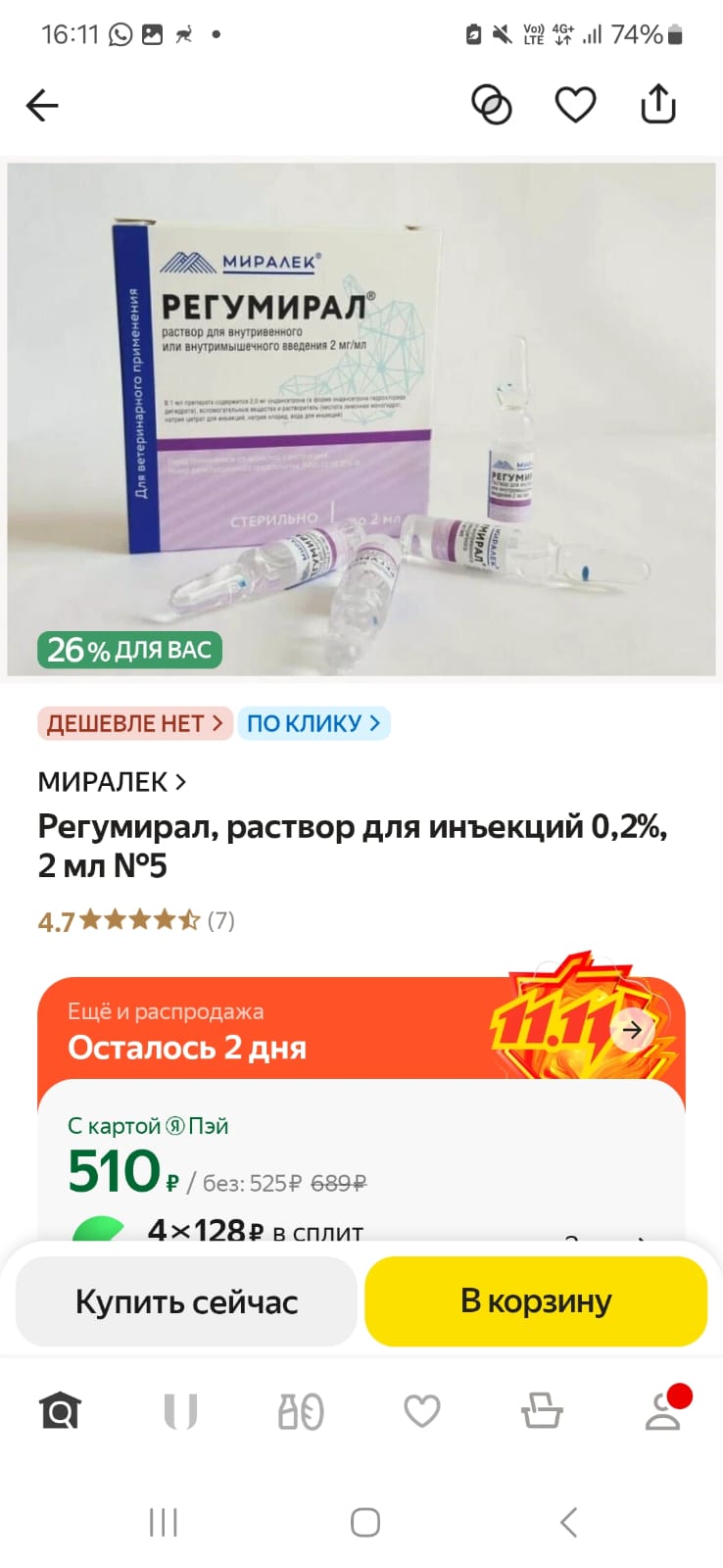Open the 11.11 sale banner arrow
This screenshot has height=1568, width=723.
[x=632, y=1029]
